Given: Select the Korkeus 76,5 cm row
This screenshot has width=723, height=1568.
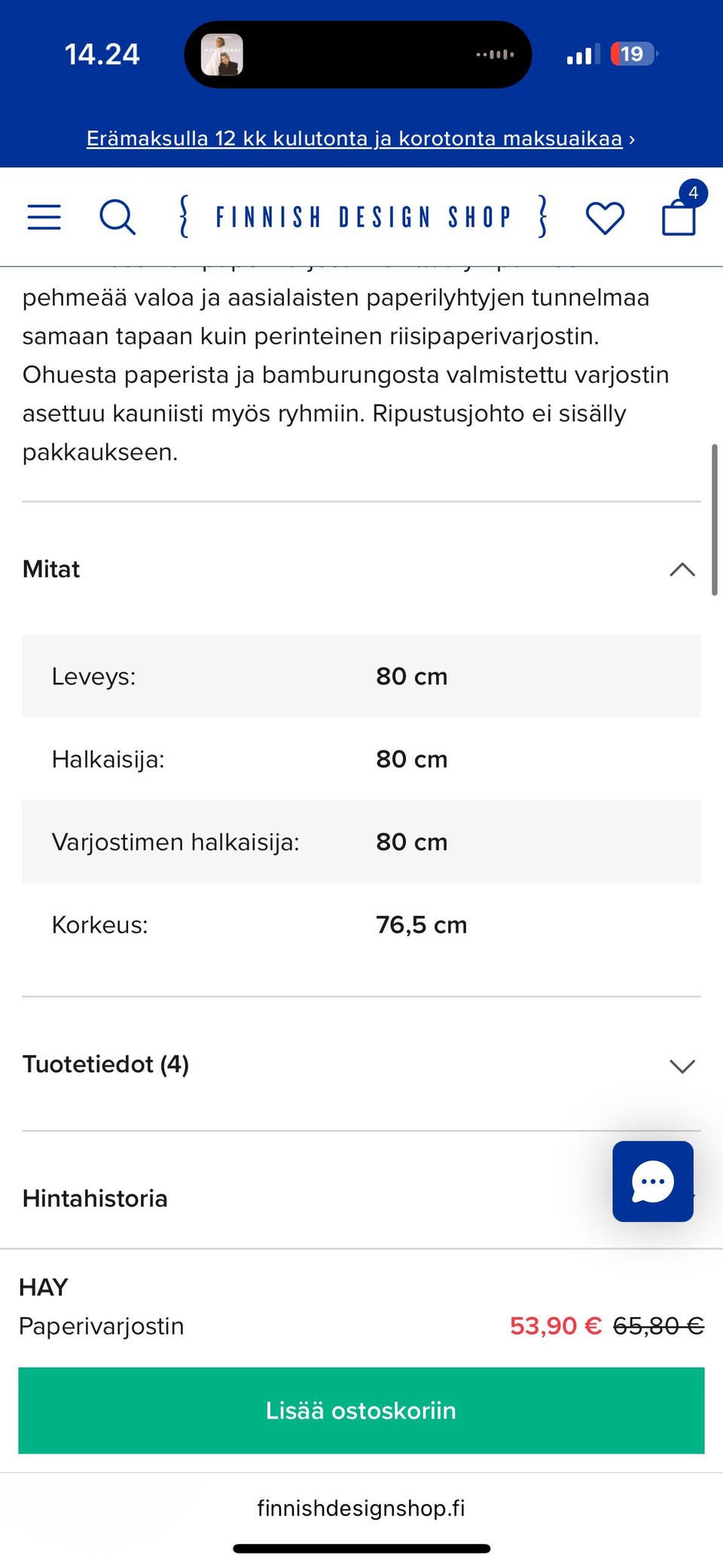Looking at the screenshot, I should [361, 925].
